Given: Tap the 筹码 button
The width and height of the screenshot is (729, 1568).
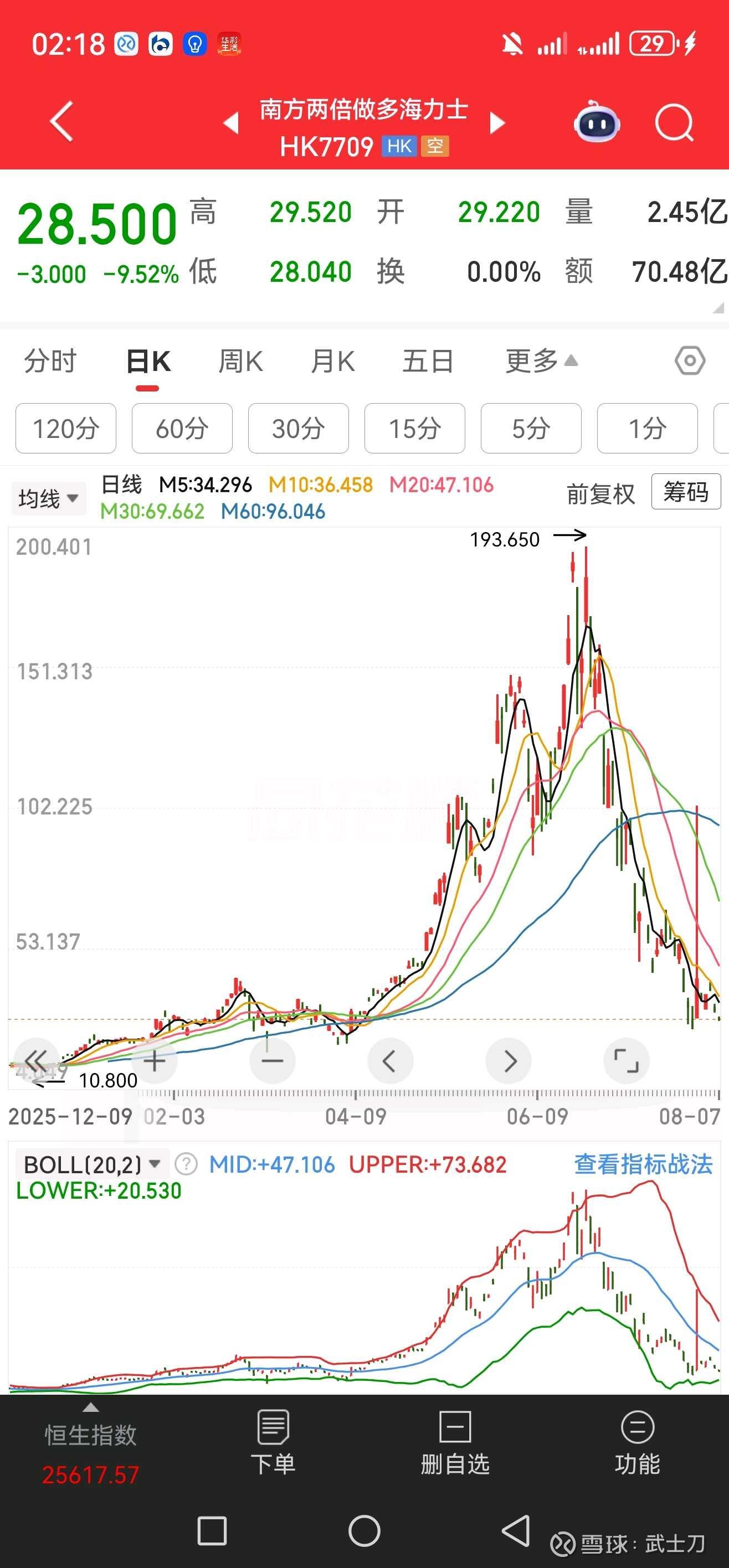Looking at the screenshot, I should (x=686, y=491).
